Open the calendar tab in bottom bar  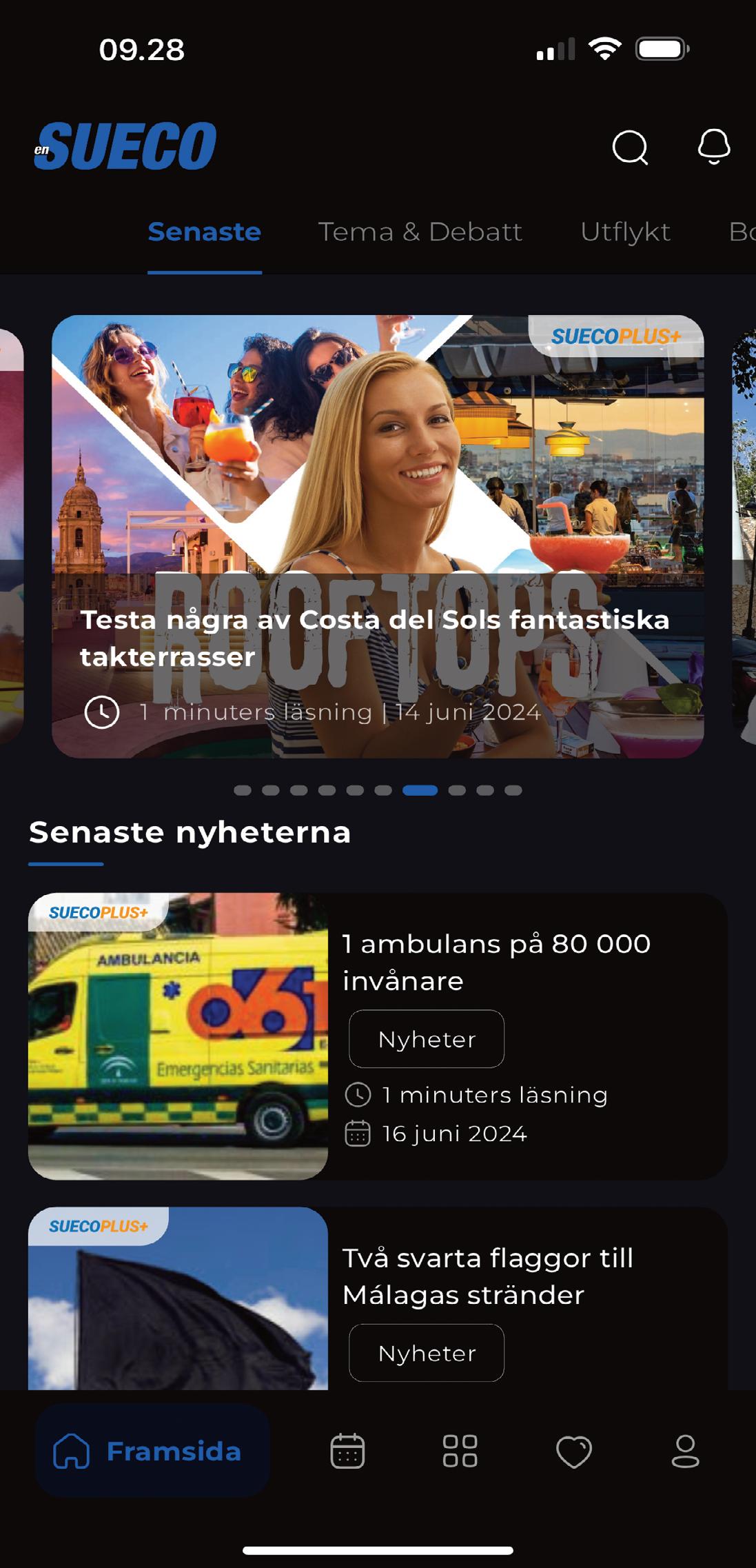point(347,1451)
